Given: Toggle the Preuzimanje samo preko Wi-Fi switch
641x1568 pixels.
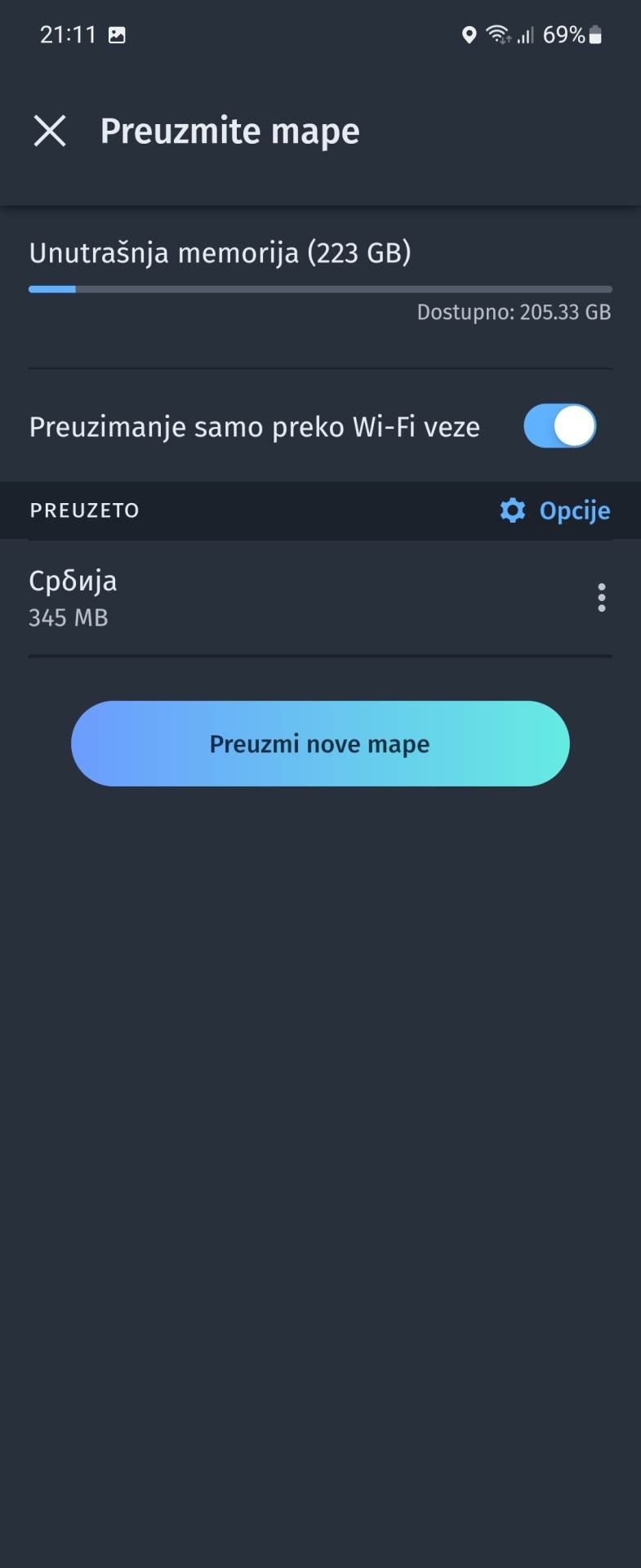Looking at the screenshot, I should tap(559, 425).
